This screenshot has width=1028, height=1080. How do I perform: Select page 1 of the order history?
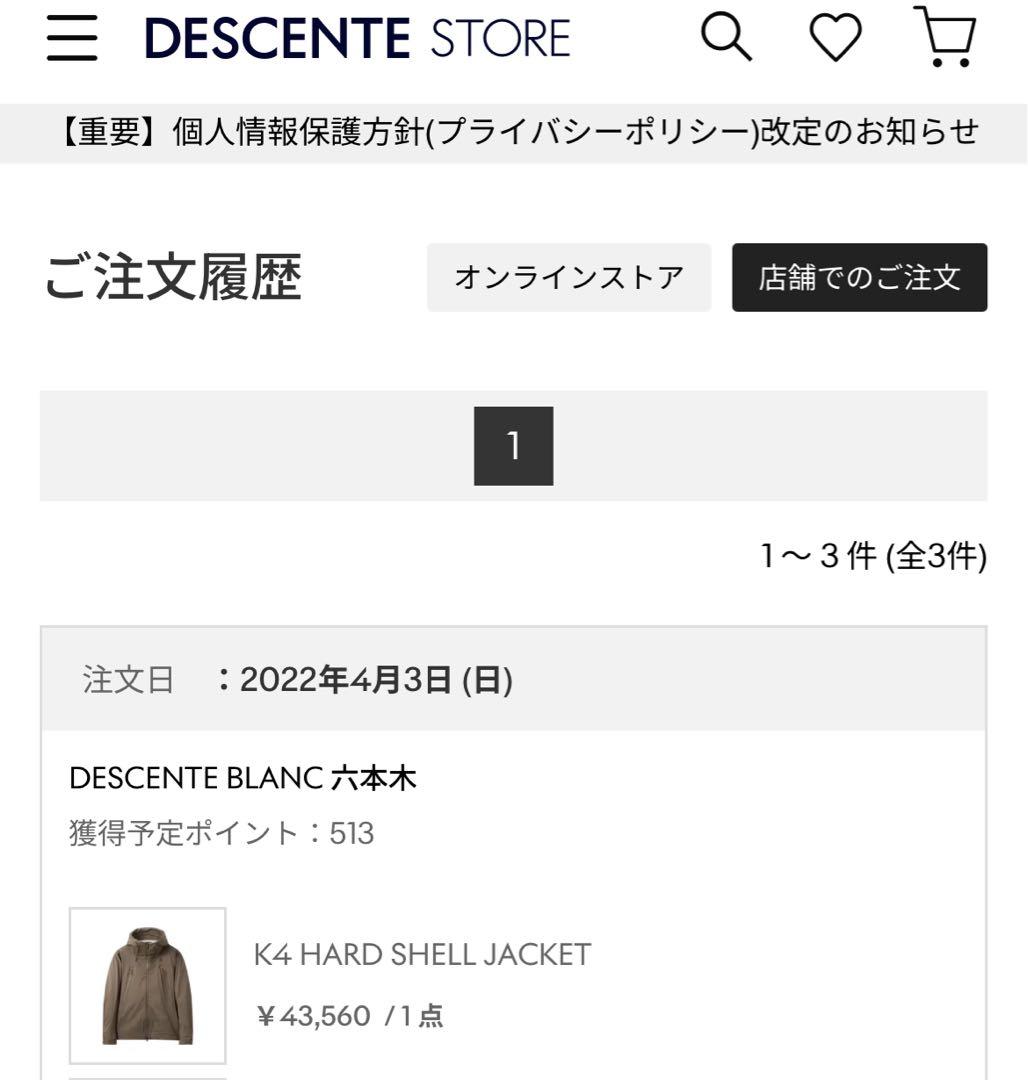[513, 446]
